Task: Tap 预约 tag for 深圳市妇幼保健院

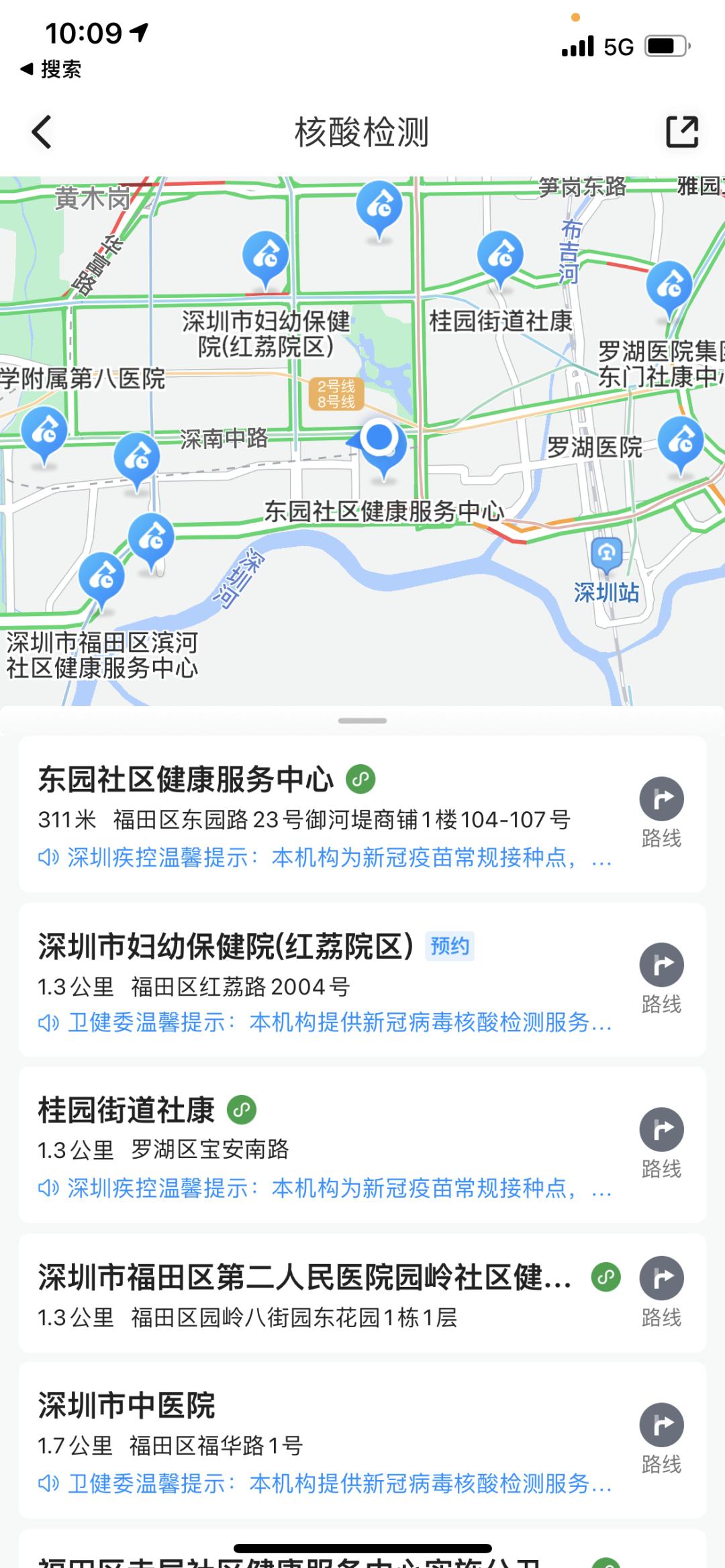Action: (x=449, y=946)
